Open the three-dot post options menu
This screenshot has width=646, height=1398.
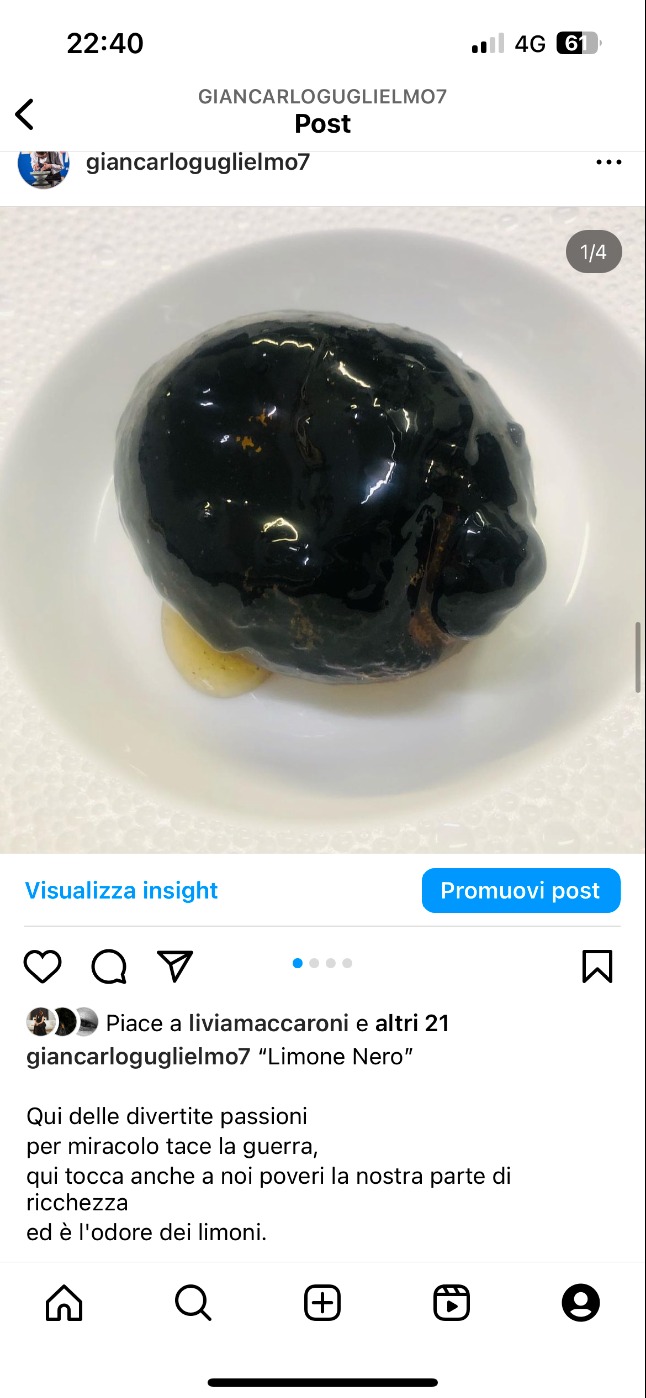tap(608, 163)
